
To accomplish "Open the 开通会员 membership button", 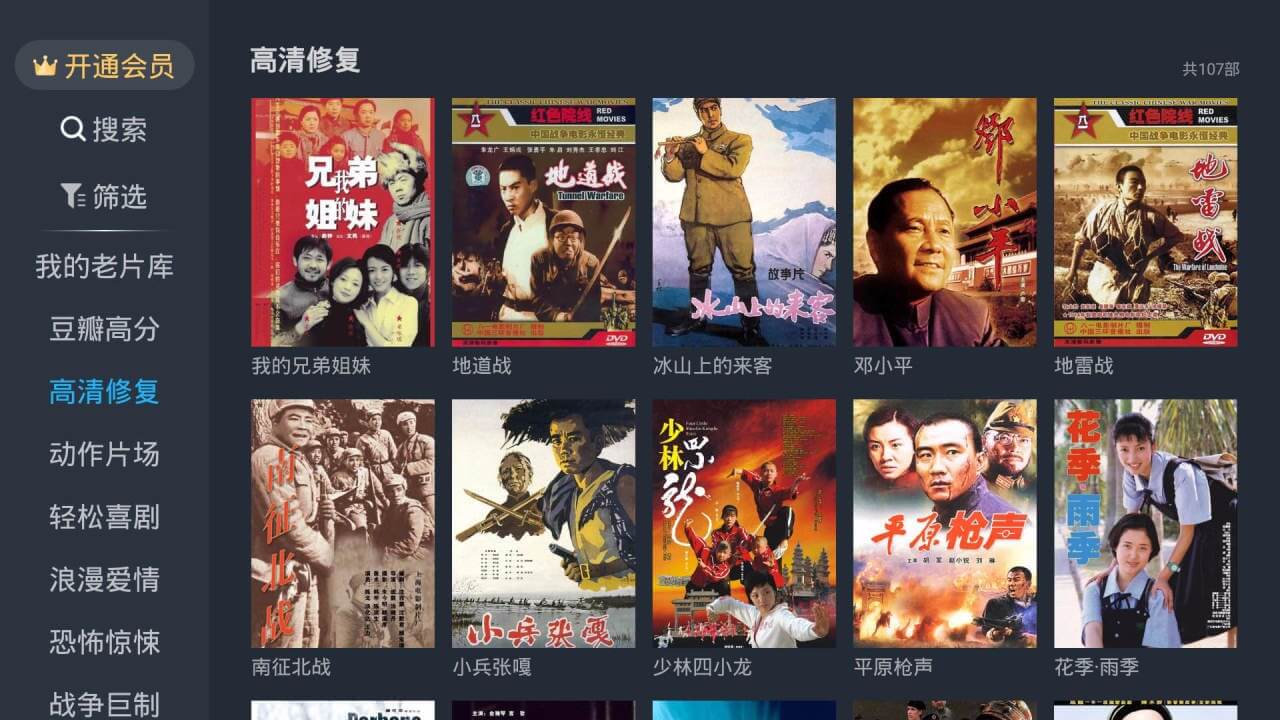I will [x=104, y=66].
